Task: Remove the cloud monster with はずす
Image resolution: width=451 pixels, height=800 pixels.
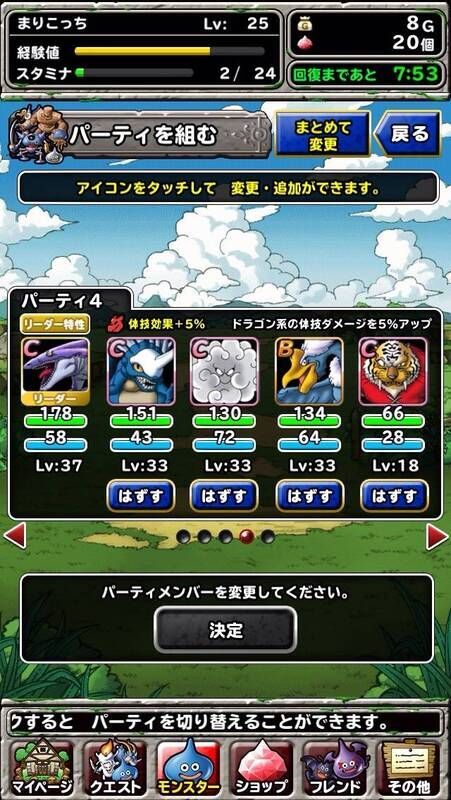Action: tap(224, 495)
